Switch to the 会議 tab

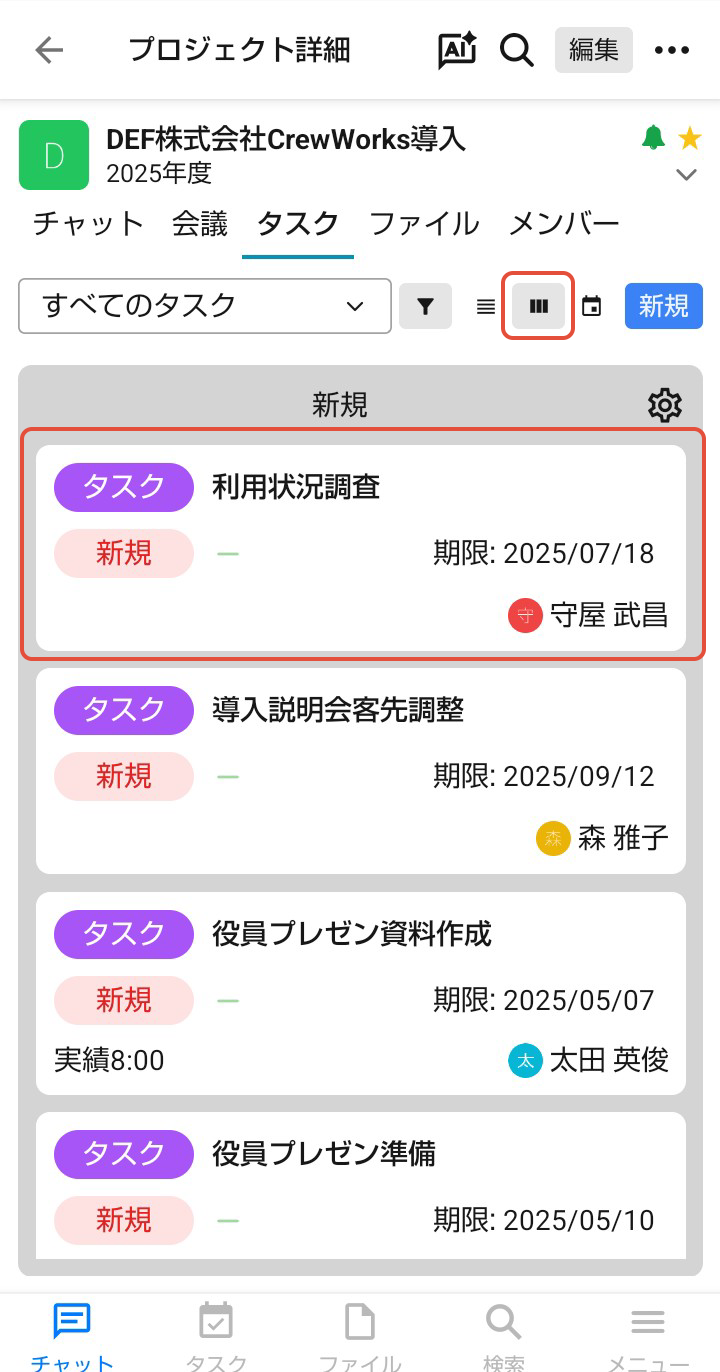click(x=200, y=224)
